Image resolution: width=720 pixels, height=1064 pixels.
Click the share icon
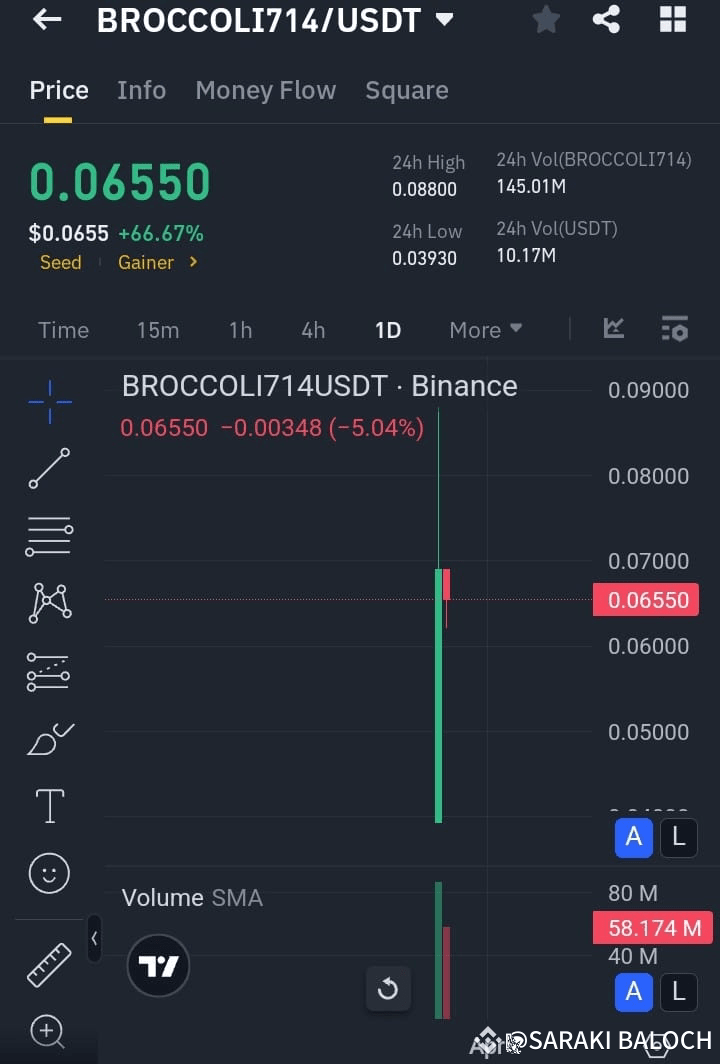click(606, 19)
